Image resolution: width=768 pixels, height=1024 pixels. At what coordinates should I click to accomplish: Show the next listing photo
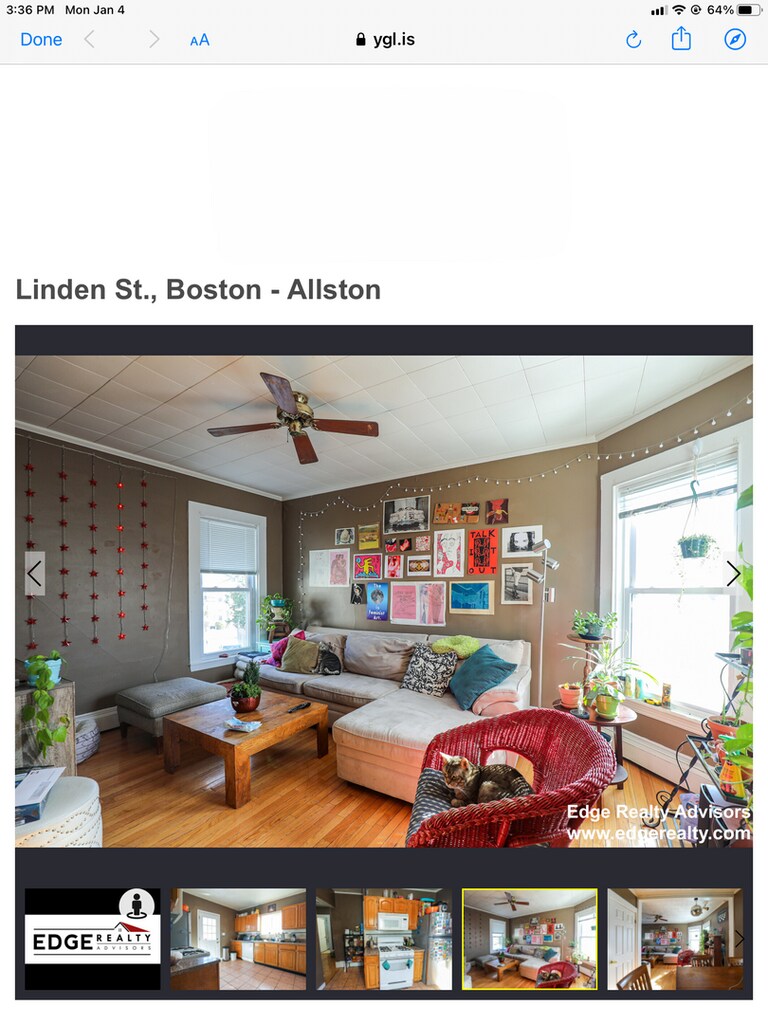point(733,574)
